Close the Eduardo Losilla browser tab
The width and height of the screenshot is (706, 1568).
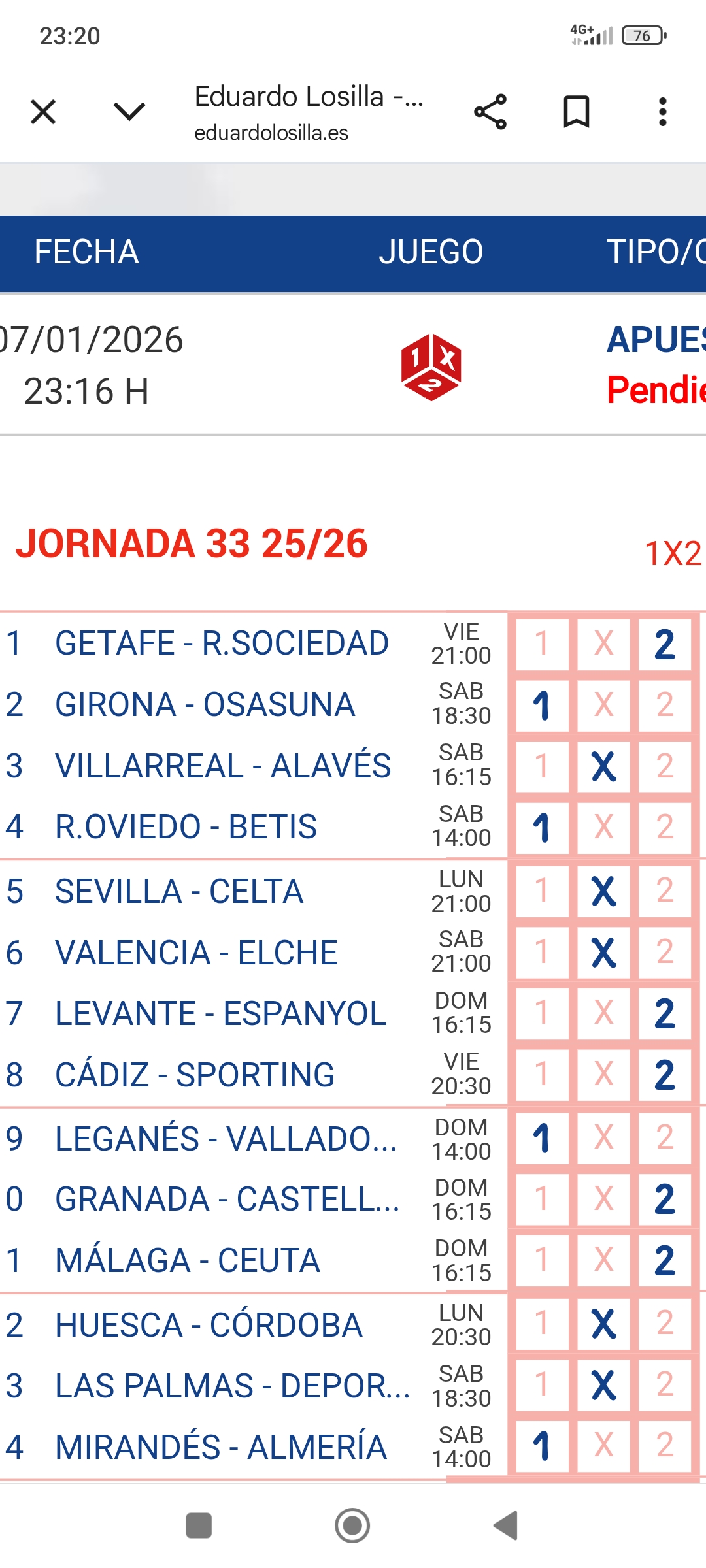[x=43, y=112]
